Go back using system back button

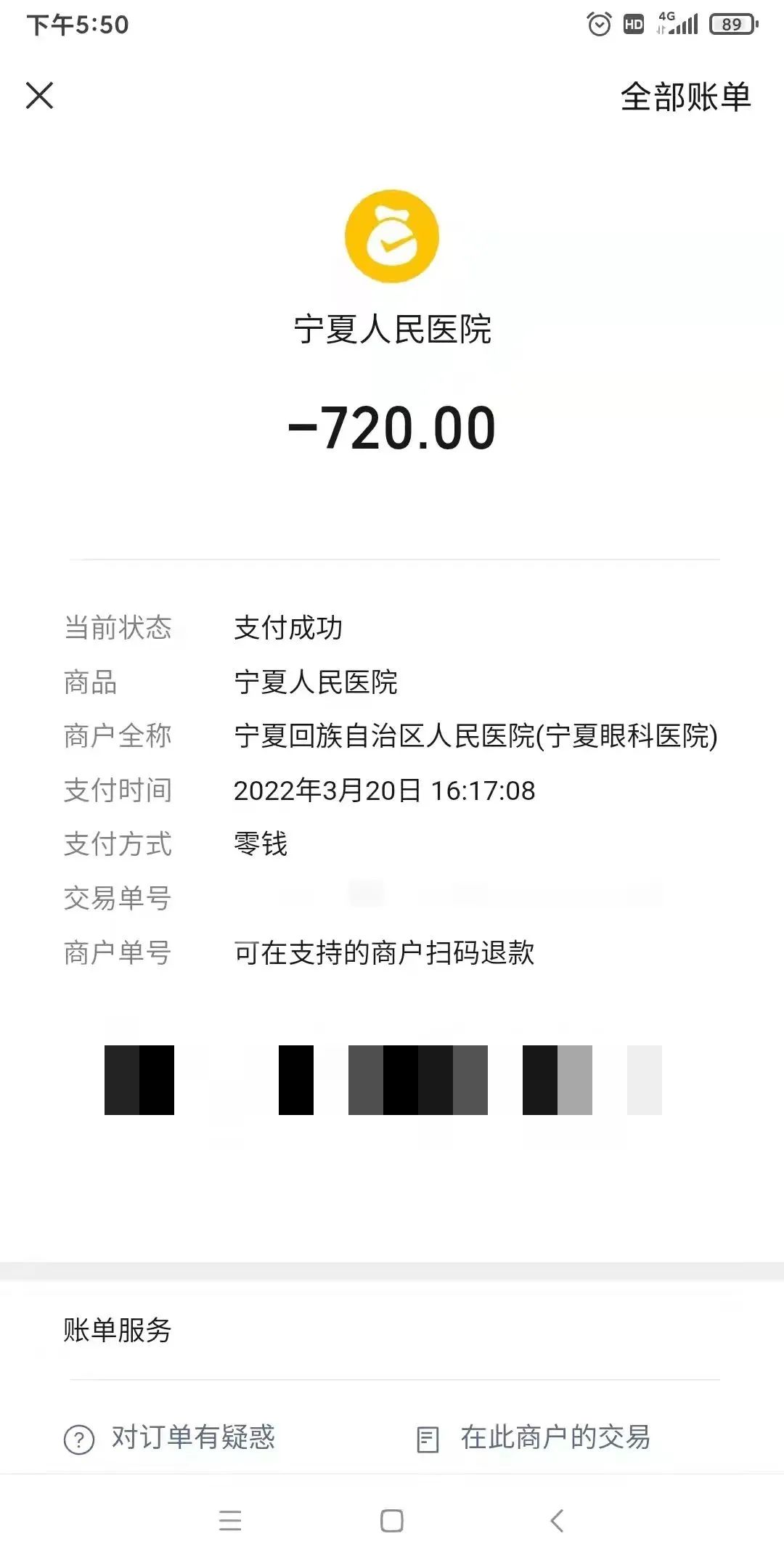tap(557, 1520)
